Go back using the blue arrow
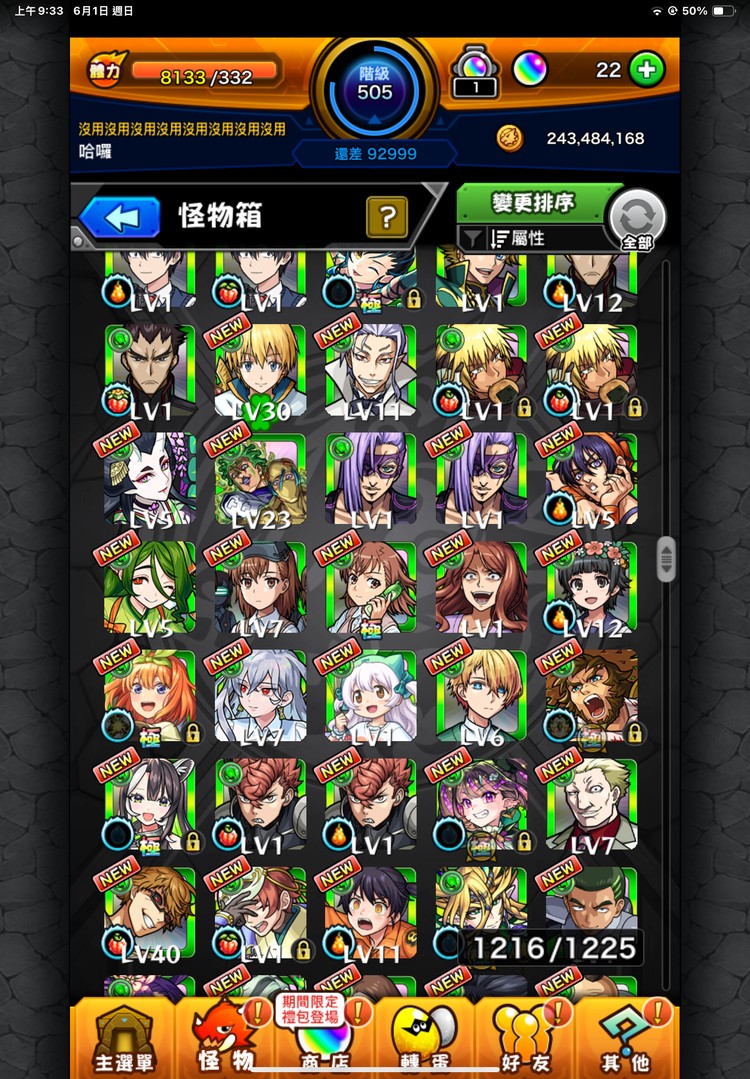750x1079 pixels. (x=120, y=217)
